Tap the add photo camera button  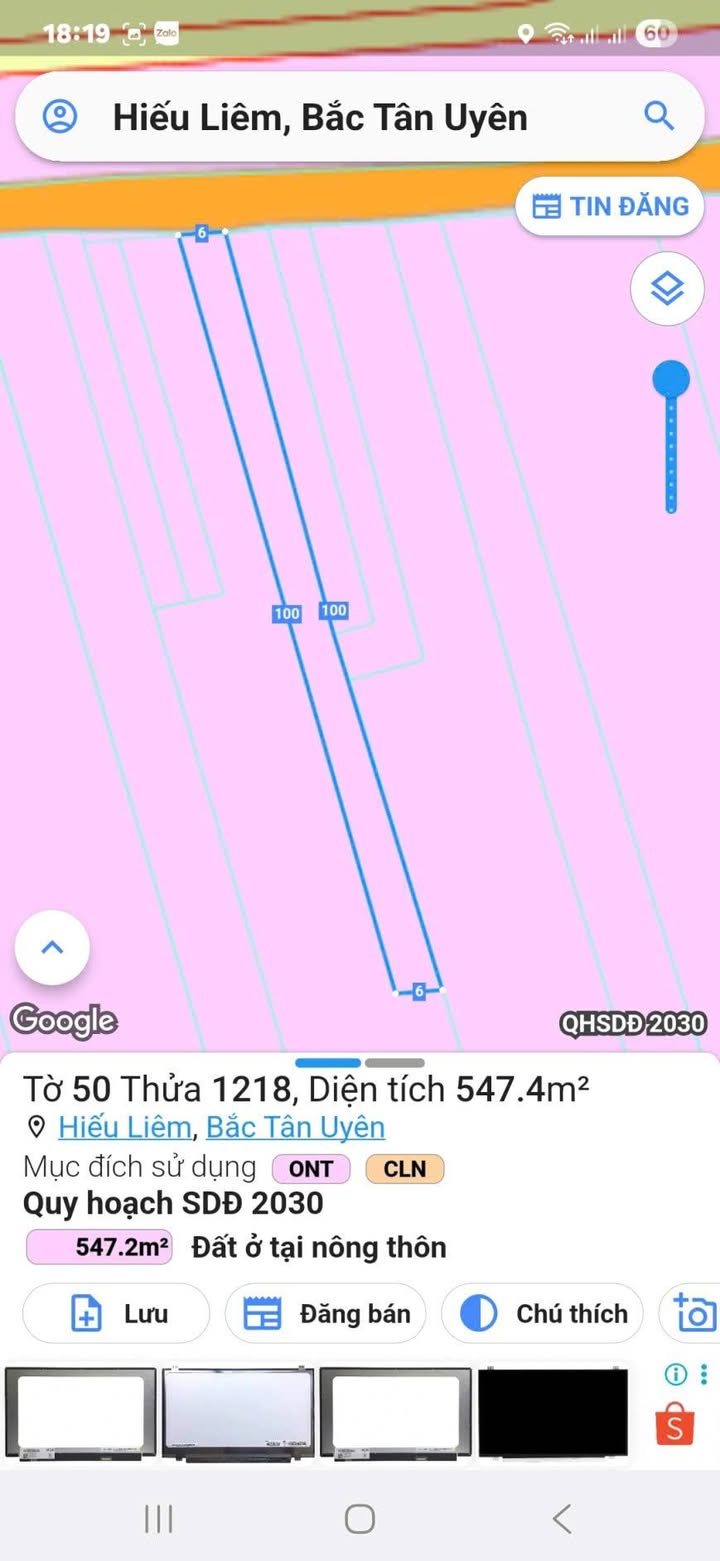click(x=694, y=1313)
